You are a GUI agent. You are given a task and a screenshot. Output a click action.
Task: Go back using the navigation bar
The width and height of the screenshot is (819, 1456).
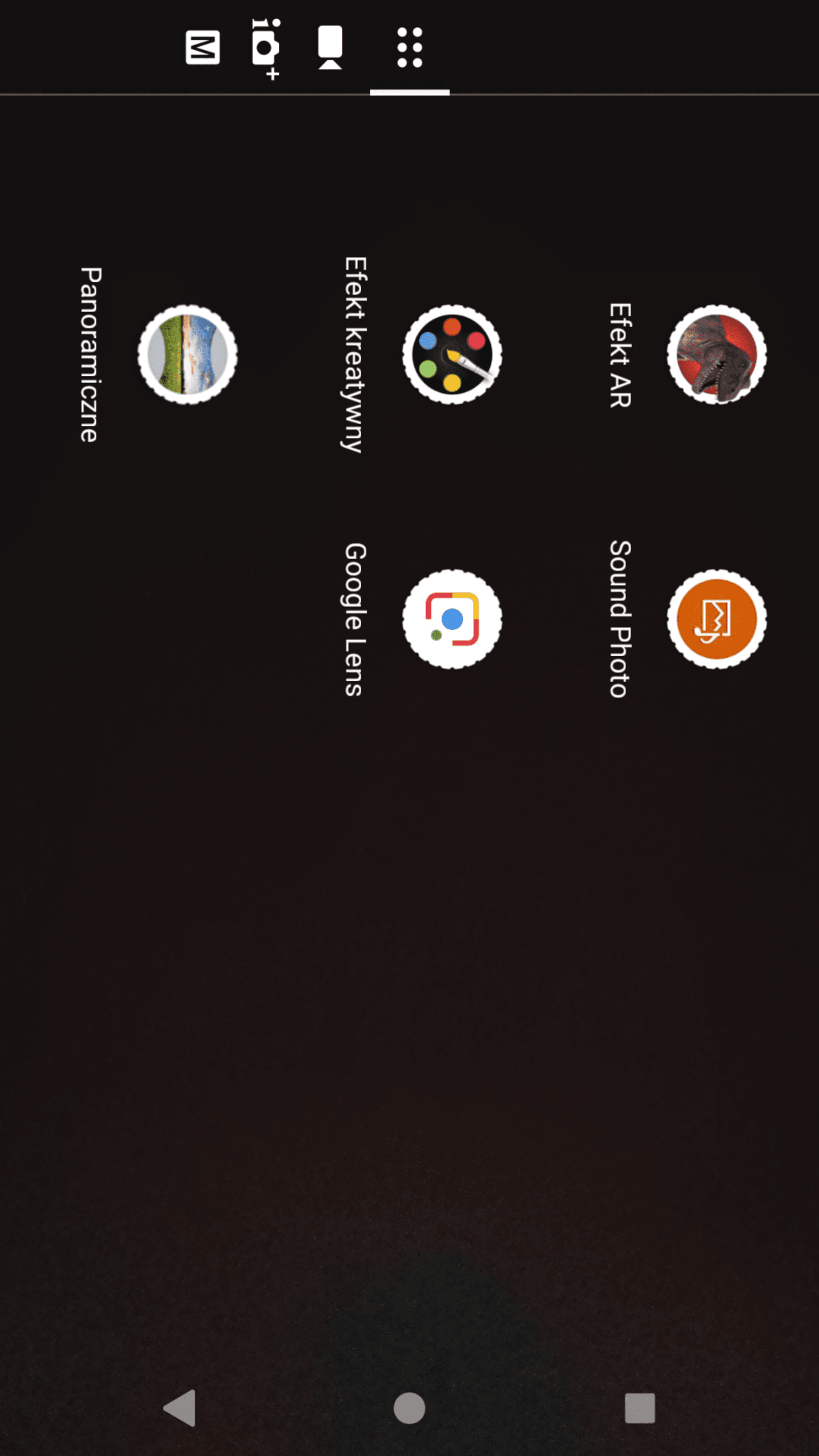pos(180,1408)
